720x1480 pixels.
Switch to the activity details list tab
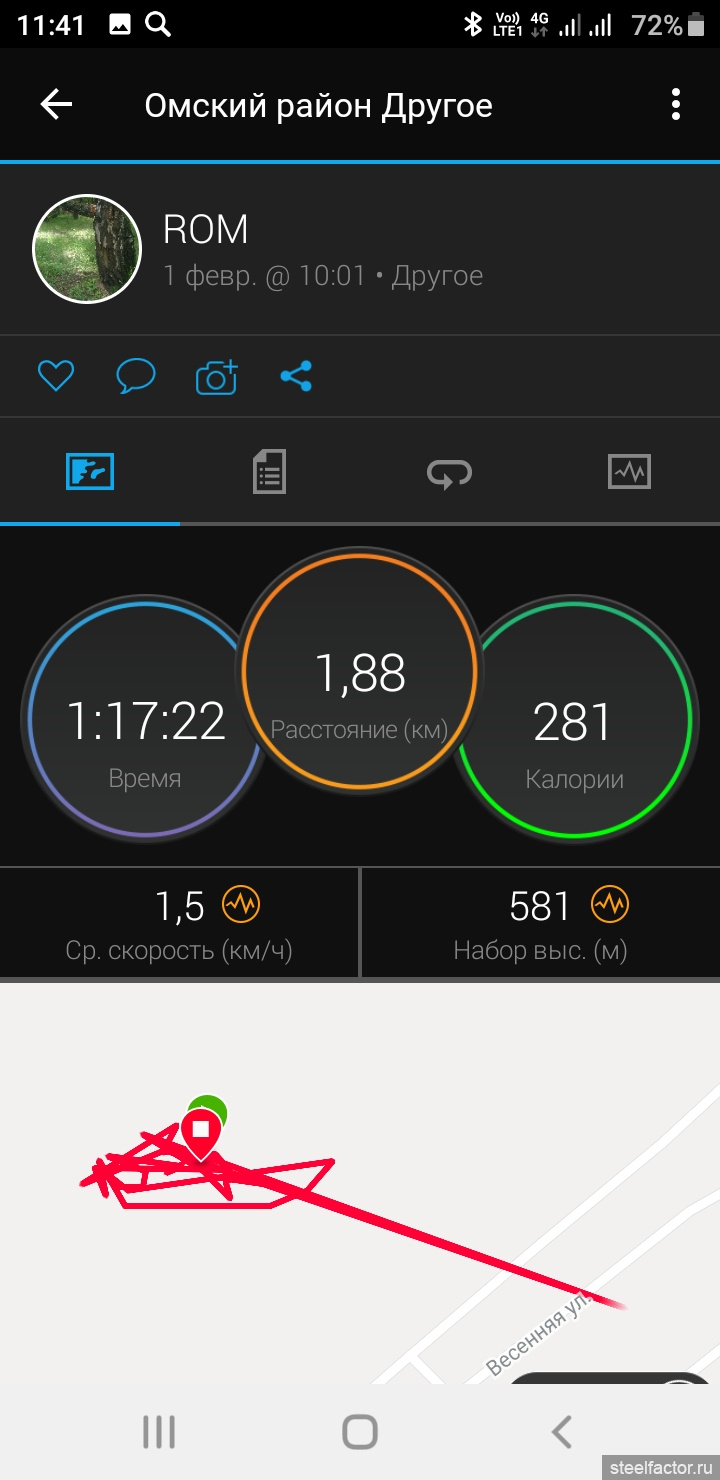[269, 471]
